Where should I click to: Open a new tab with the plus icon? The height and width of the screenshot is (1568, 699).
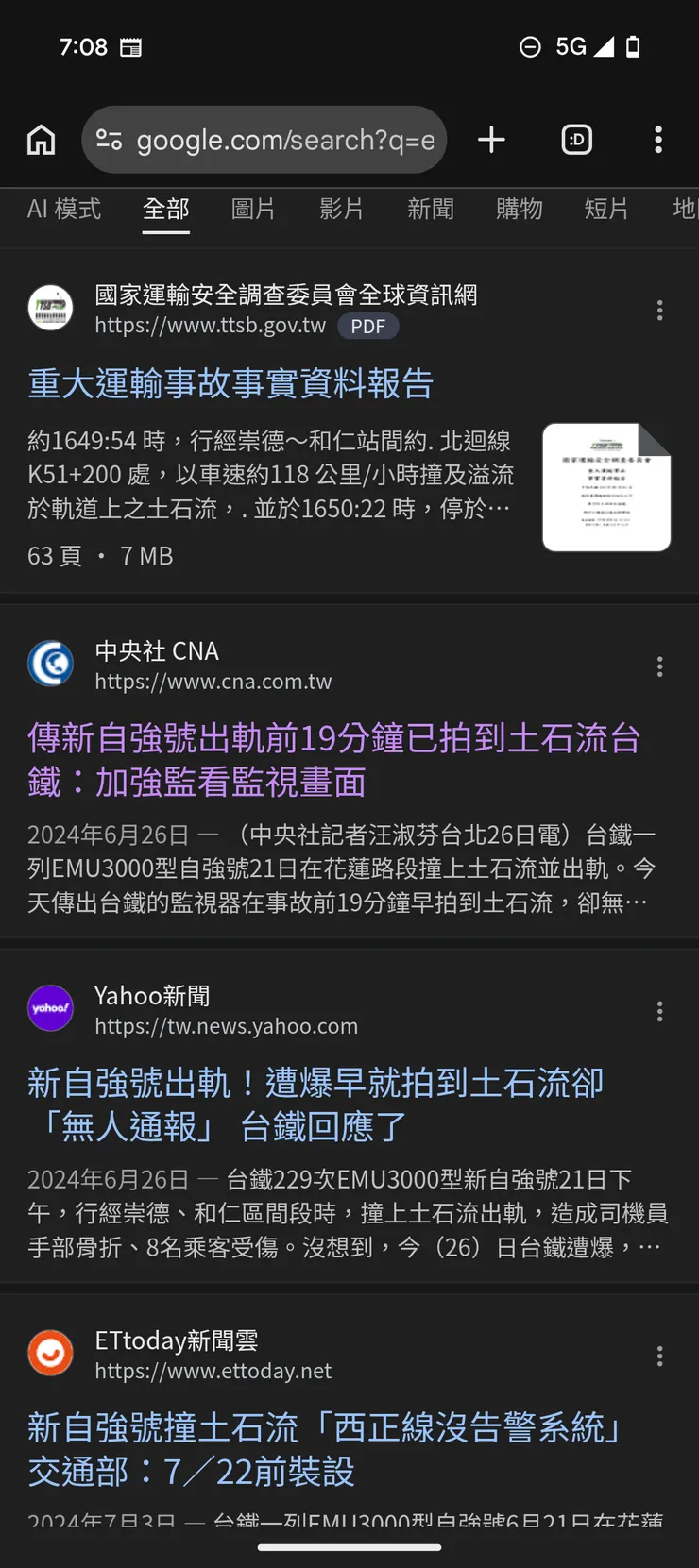point(491,139)
